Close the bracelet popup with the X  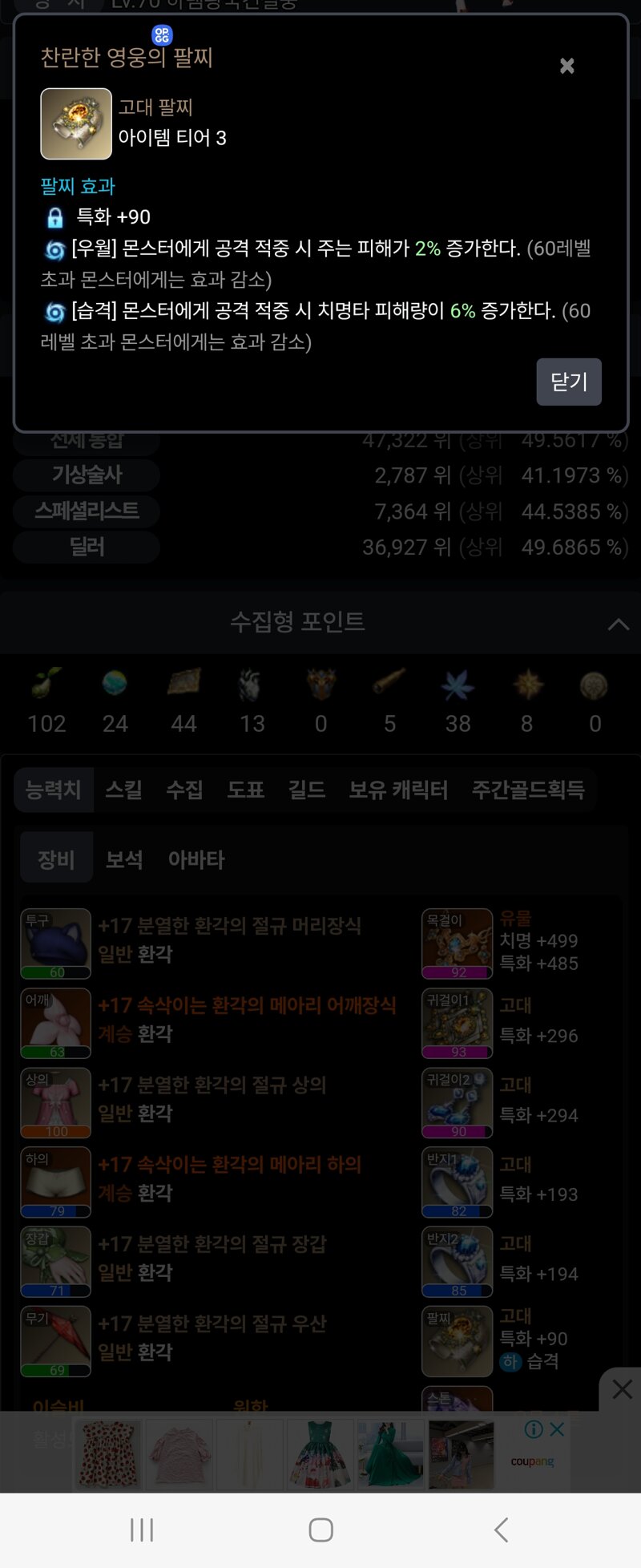566,66
